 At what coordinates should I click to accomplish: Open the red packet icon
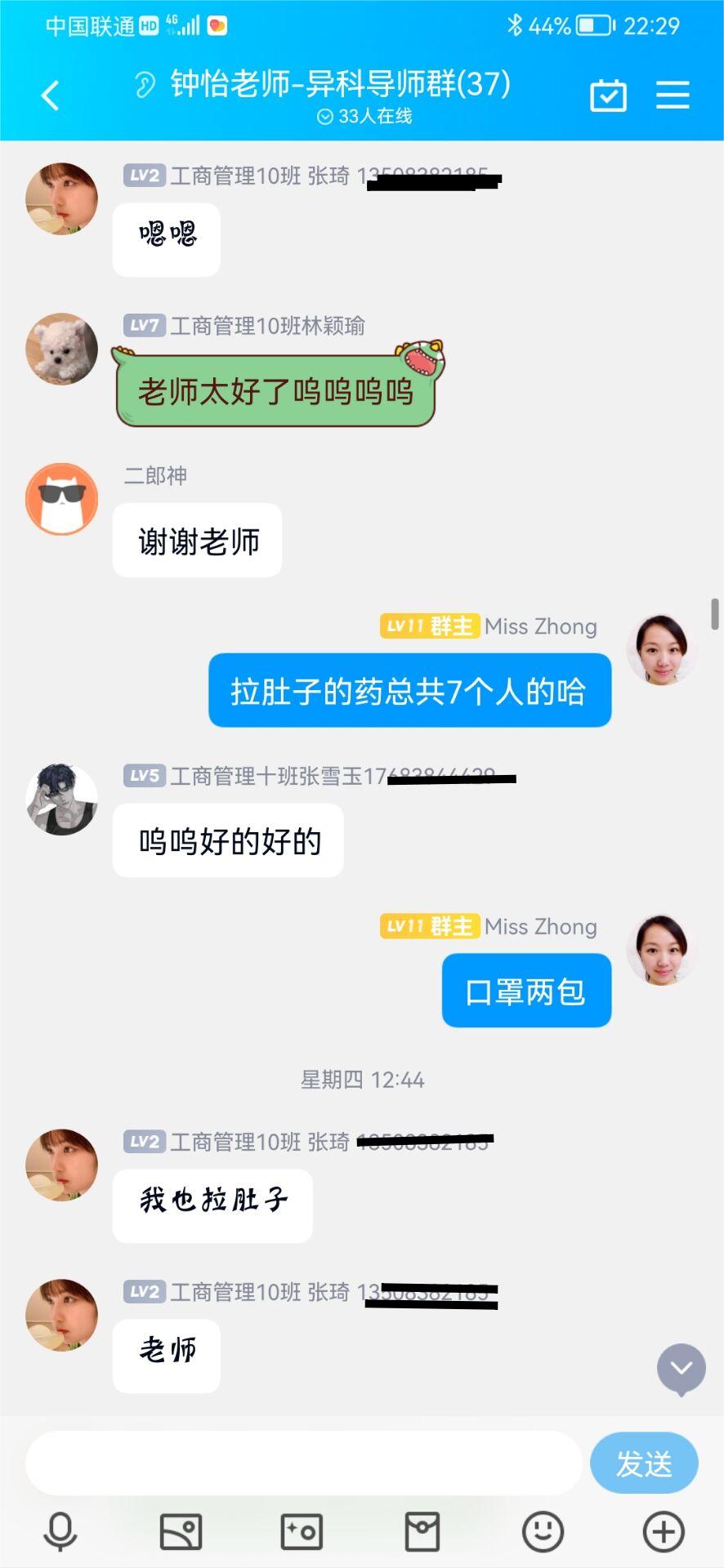pyautogui.click(x=422, y=1531)
